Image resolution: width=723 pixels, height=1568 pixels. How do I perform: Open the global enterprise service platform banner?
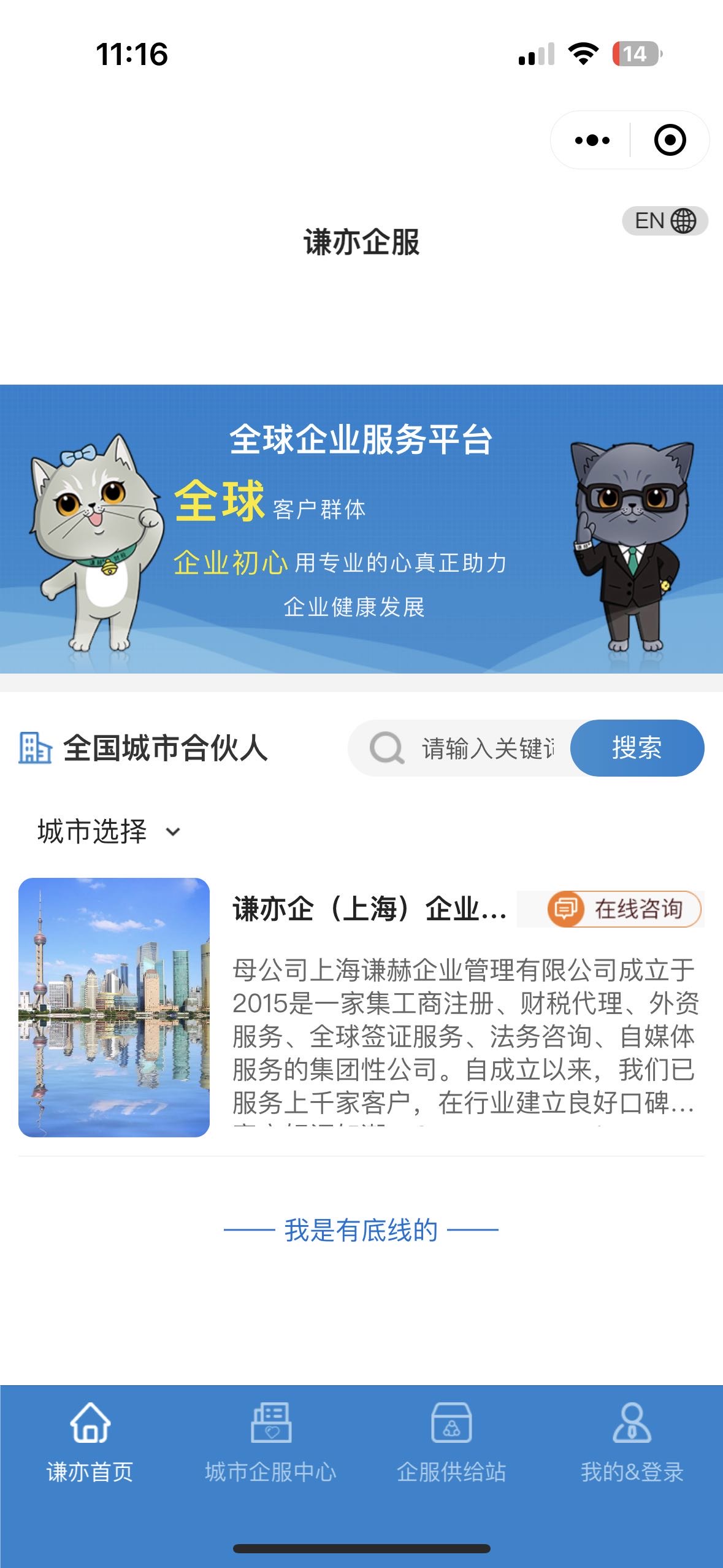(x=361, y=529)
